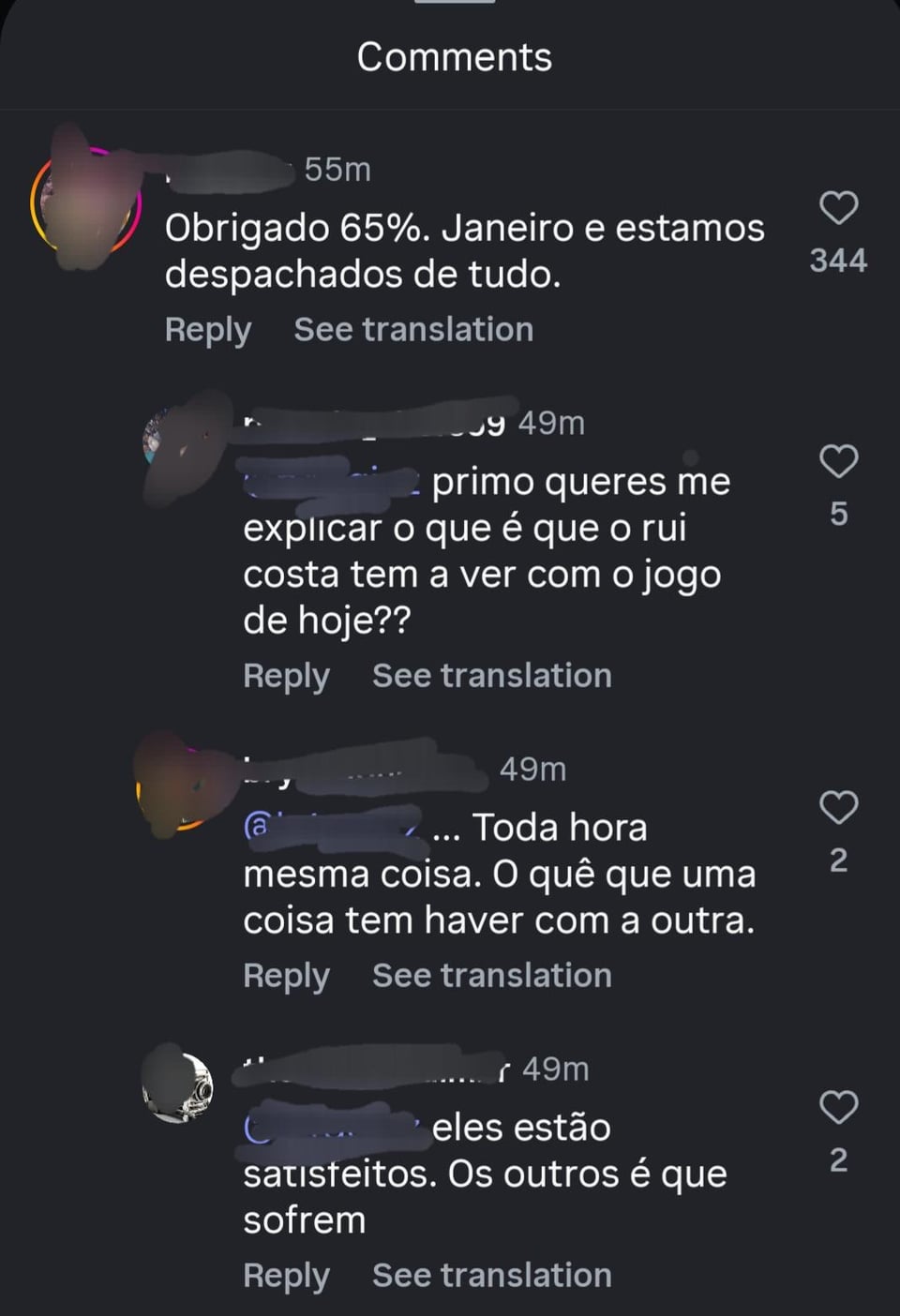Reply to the "Toda hora mesma coisa" comment

[x=286, y=976]
